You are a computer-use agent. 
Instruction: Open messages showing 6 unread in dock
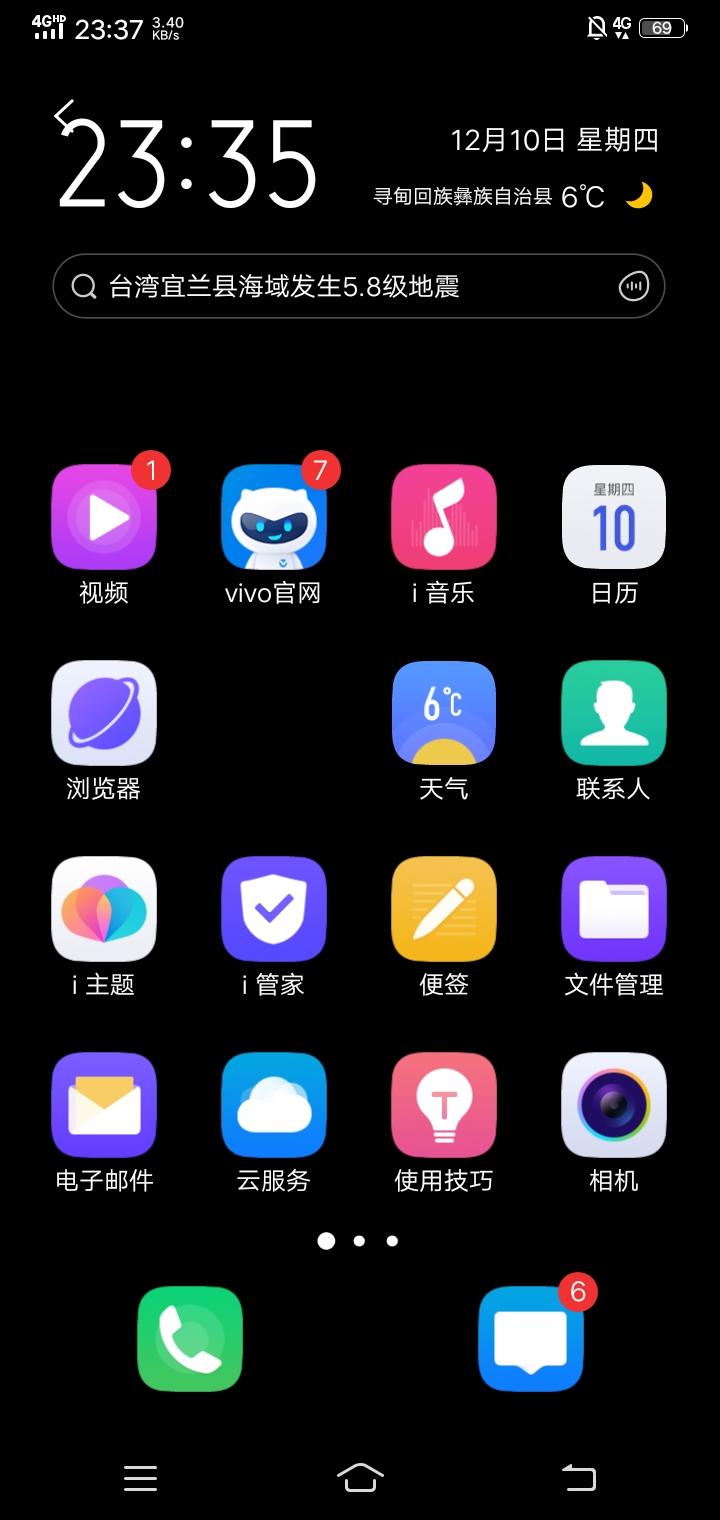(x=530, y=1338)
